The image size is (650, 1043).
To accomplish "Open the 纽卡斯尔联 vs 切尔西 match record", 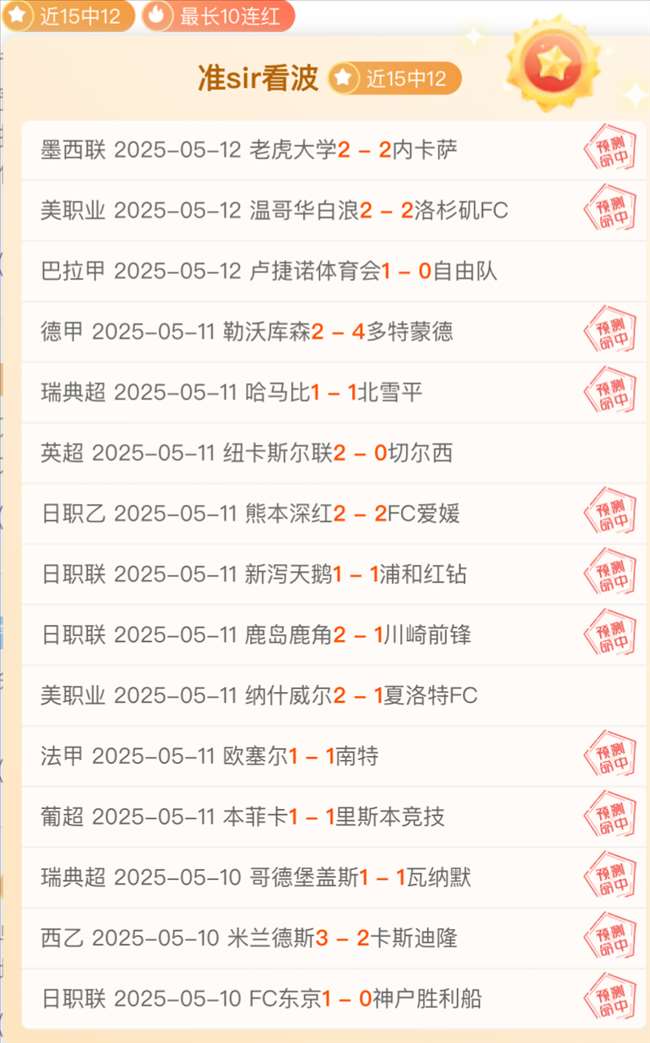I will pos(333,453).
